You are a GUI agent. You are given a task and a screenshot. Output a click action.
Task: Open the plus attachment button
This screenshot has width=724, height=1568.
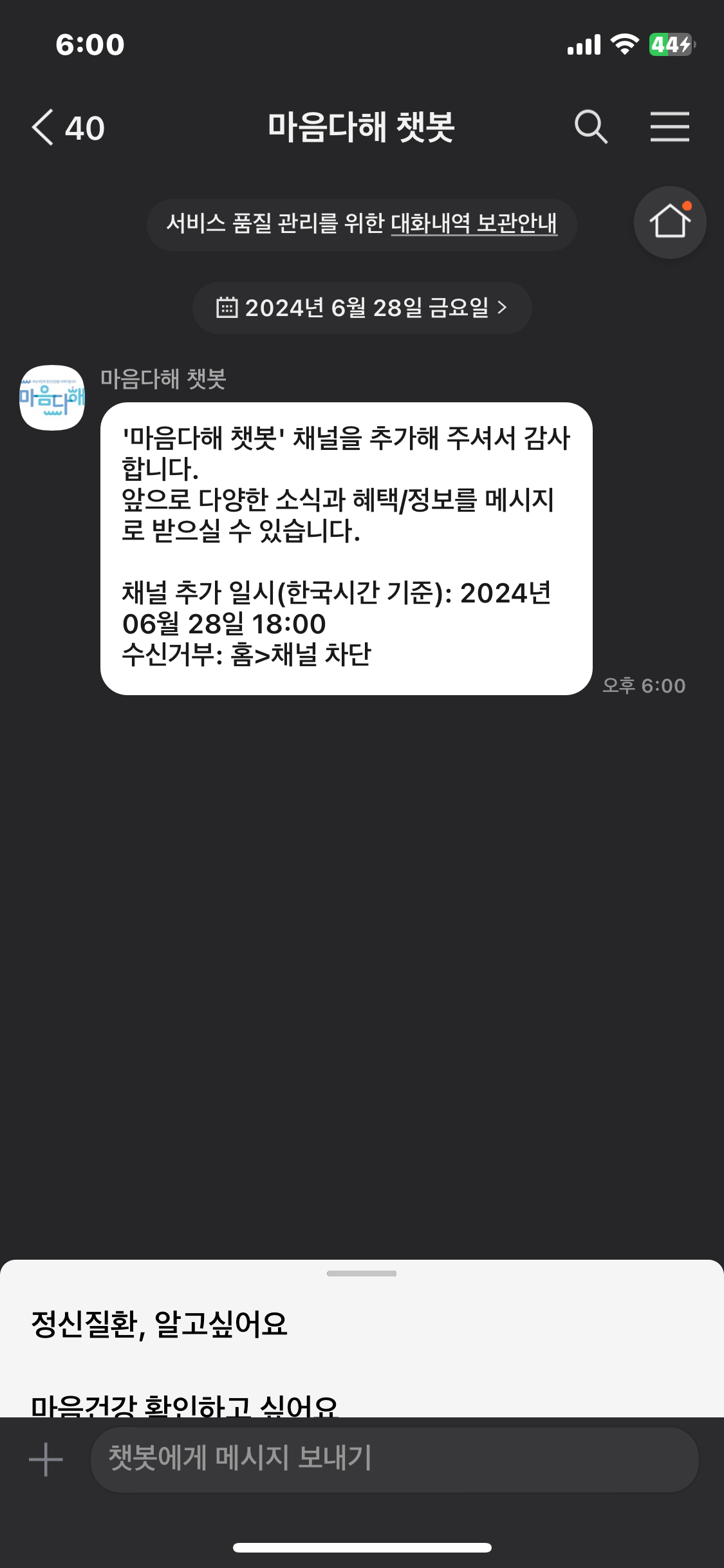tap(46, 1459)
